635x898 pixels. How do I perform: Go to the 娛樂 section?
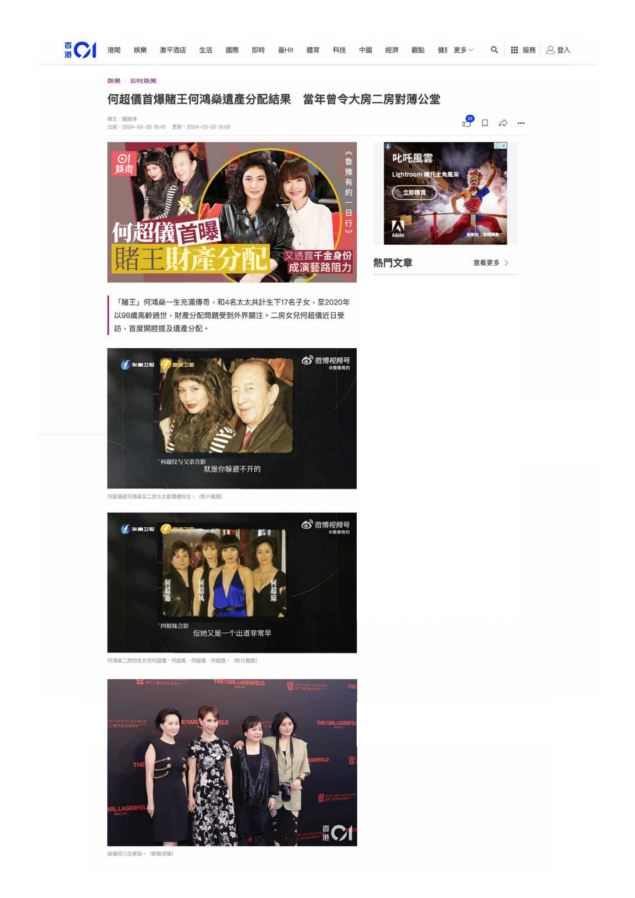(140, 50)
